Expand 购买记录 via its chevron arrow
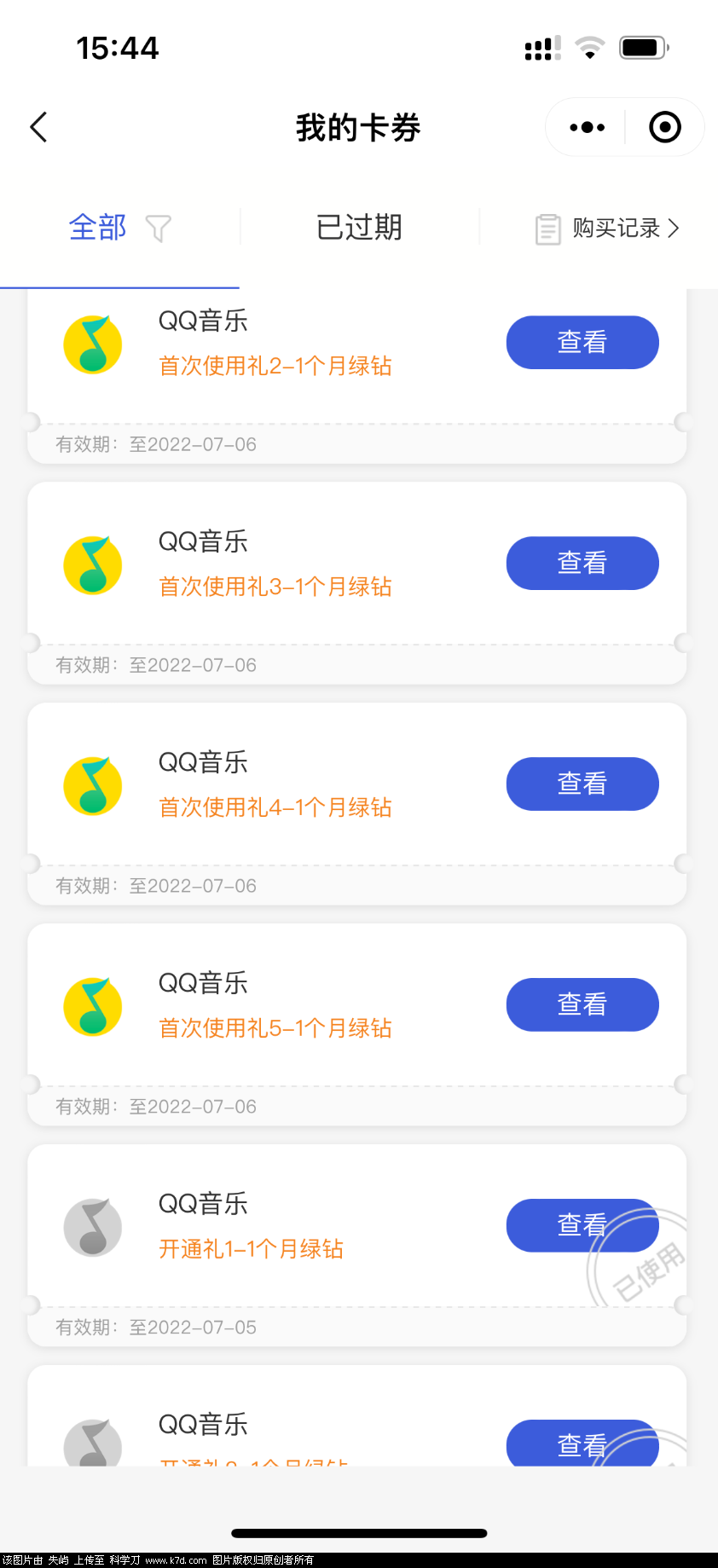Viewport: 718px width, 1568px height. point(675,228)
